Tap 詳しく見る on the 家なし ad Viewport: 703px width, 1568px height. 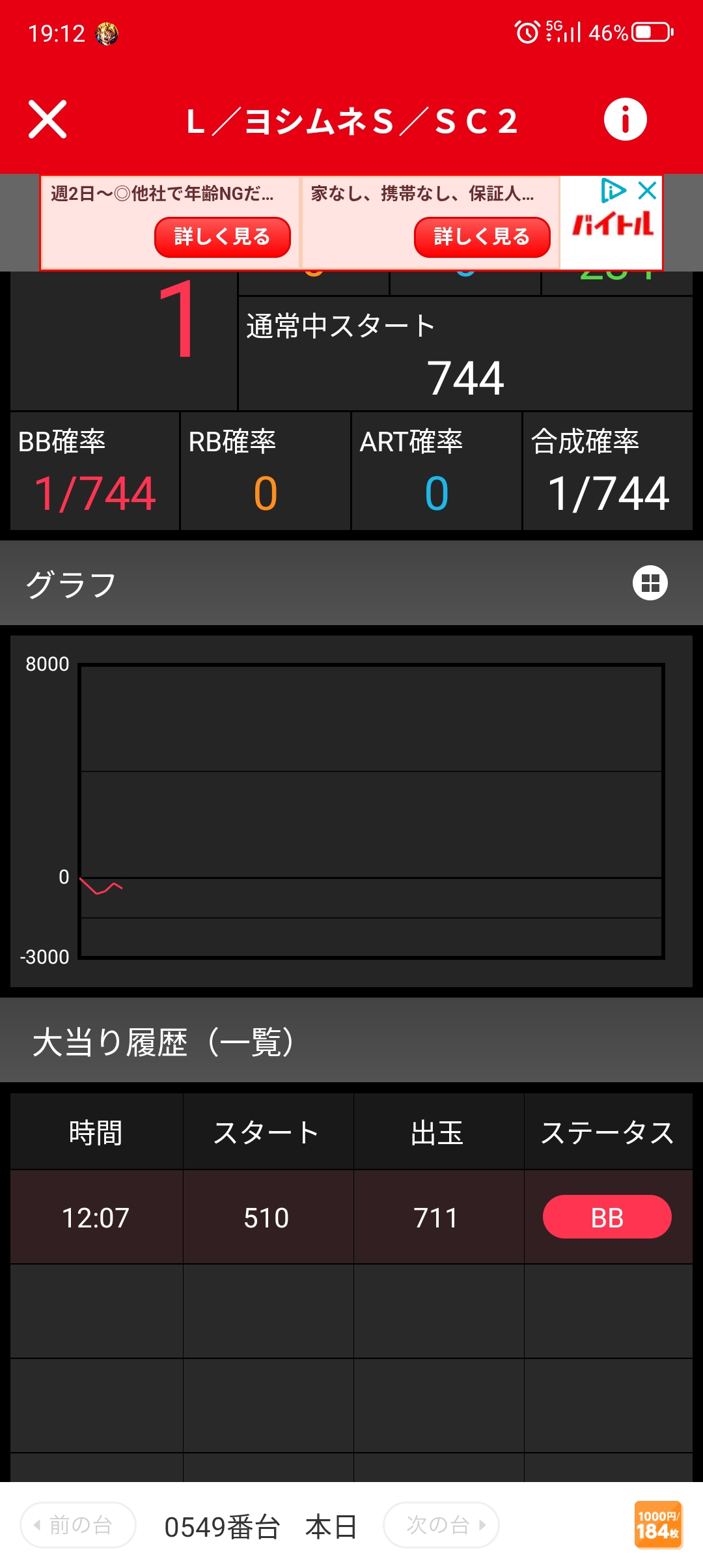482,236
